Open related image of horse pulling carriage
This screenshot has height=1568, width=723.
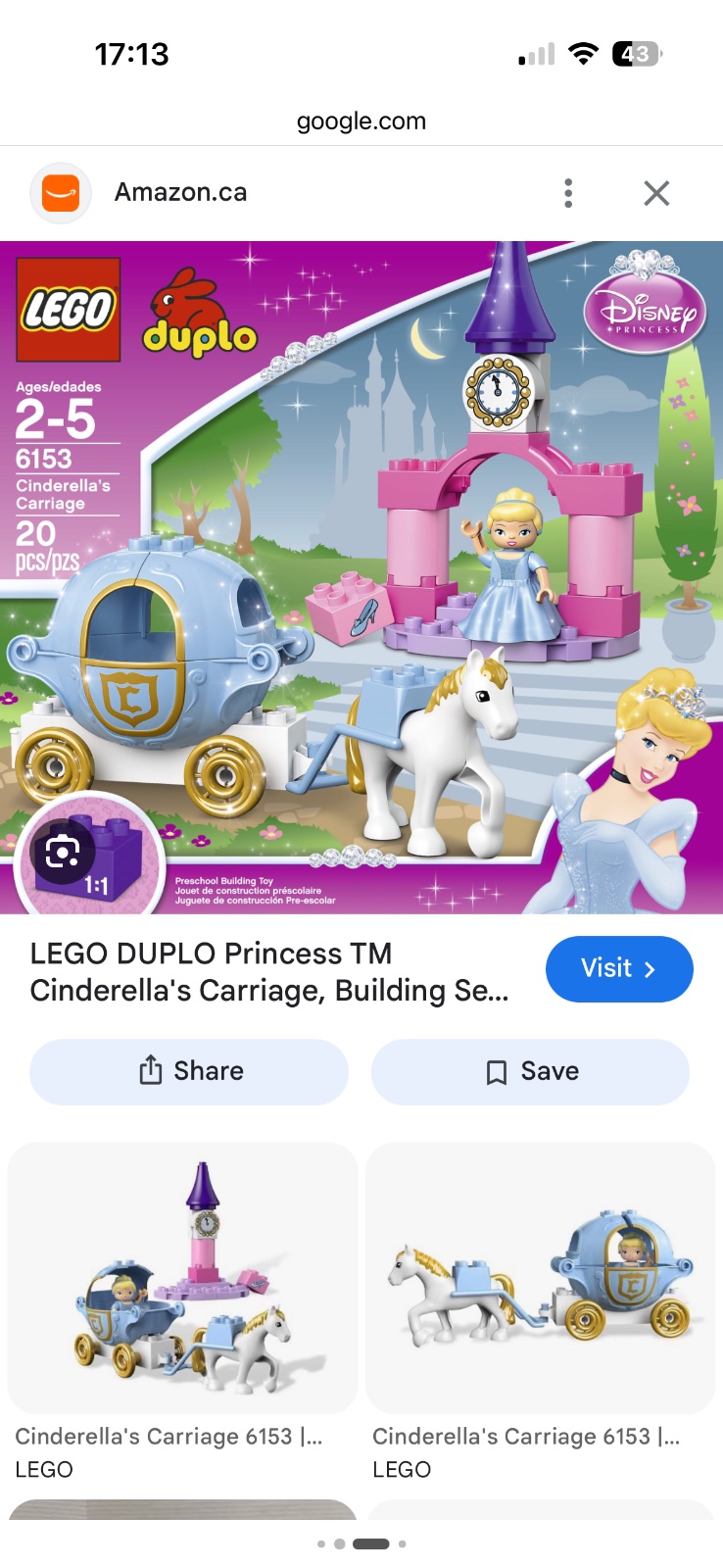541,1278
